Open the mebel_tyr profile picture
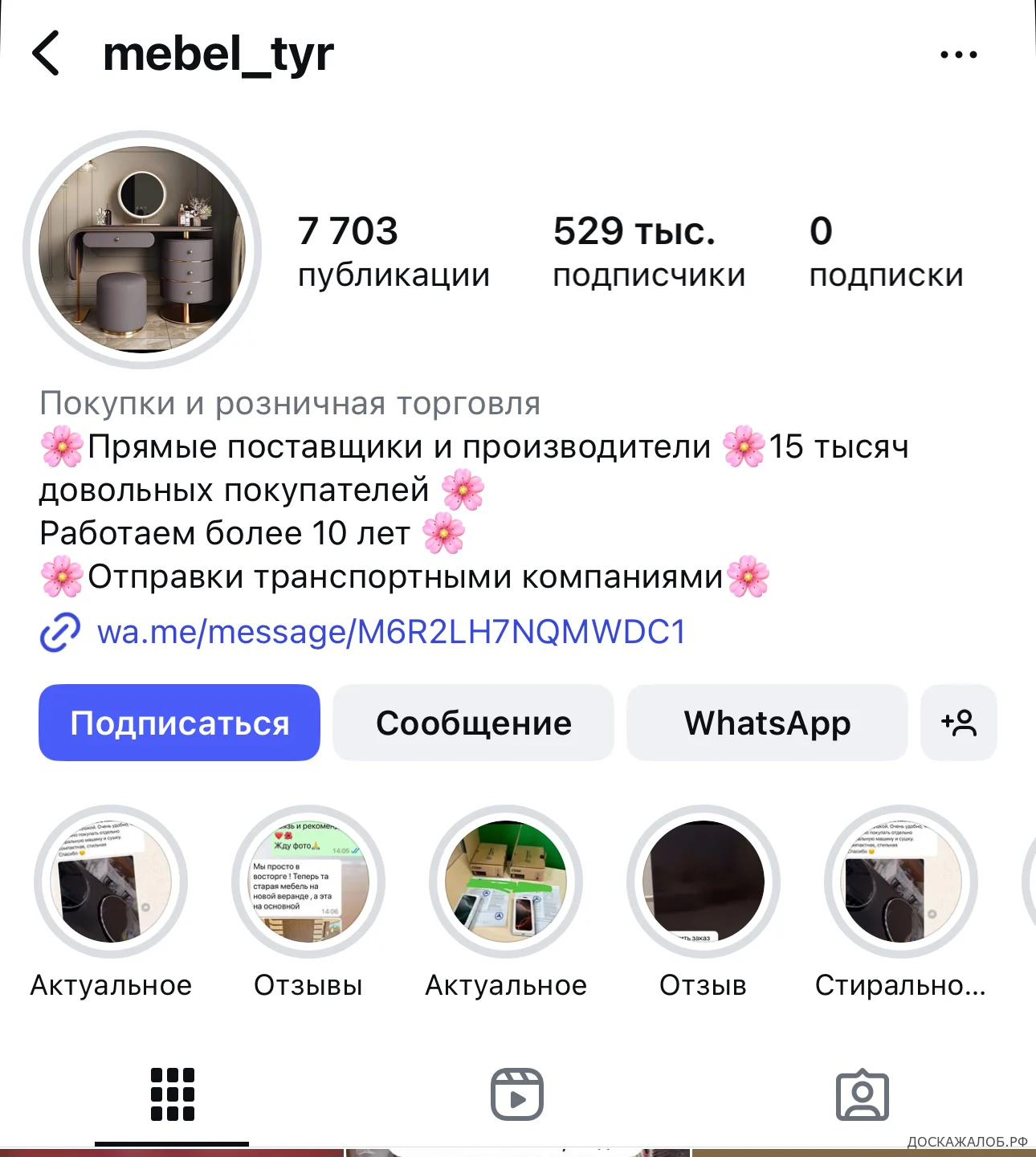1036x1157 pixels. point(142,250)
